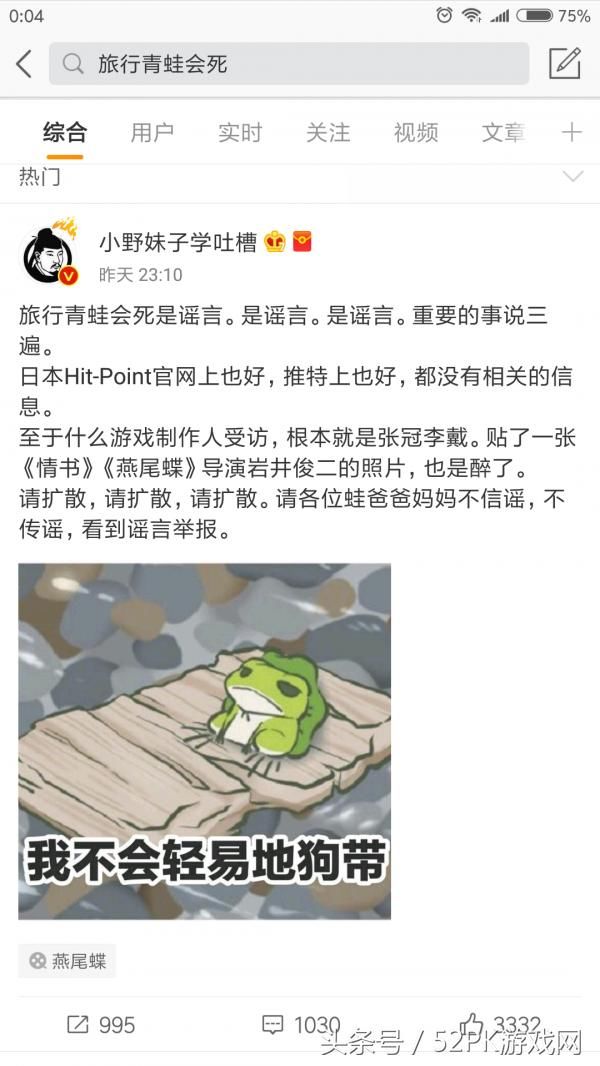Image resolution: width=600 pixels, height=1066 pixels.
Task: Expand the 热门 dropdown chevron
Action: point(573,177)
